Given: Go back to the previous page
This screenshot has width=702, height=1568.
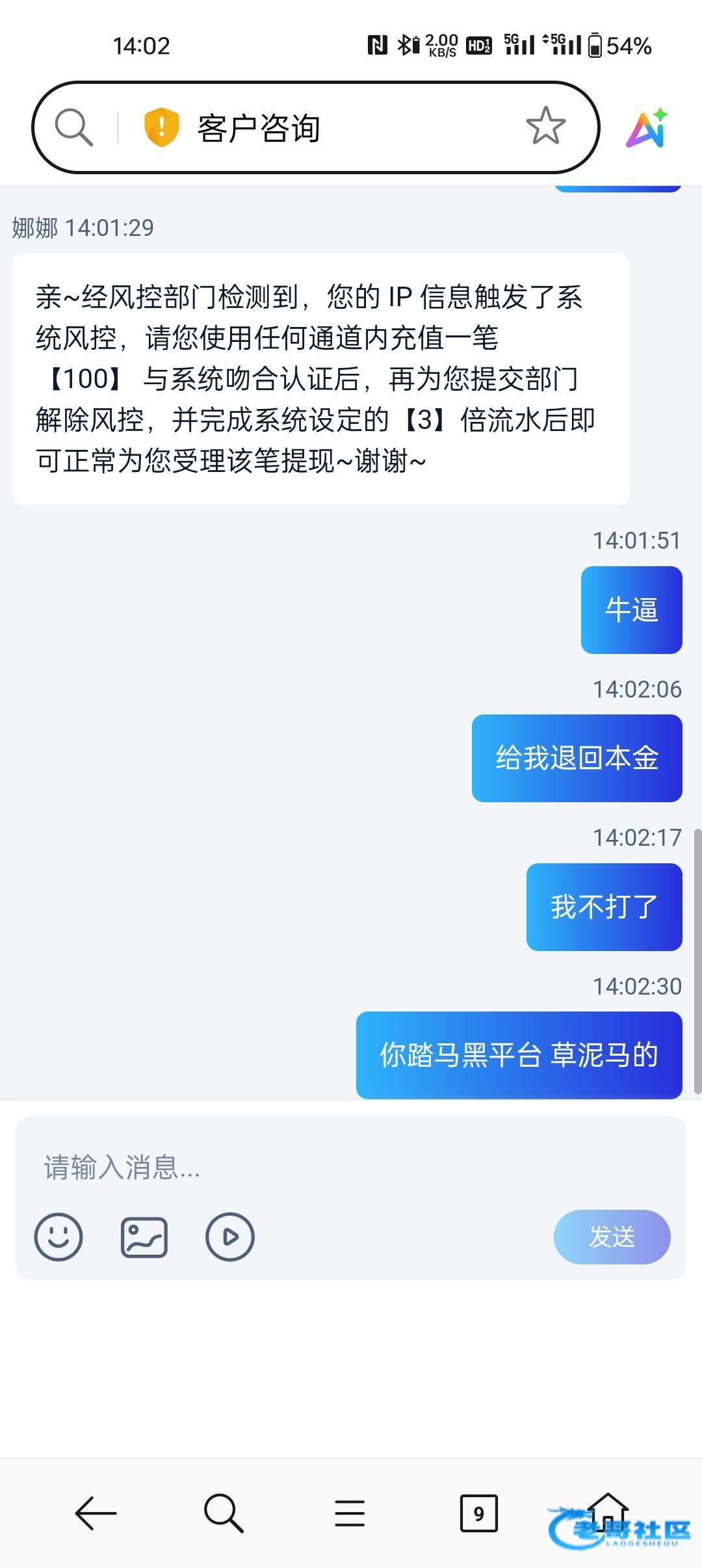Looking at the screenshot, I should click(x=96, y=1513).
